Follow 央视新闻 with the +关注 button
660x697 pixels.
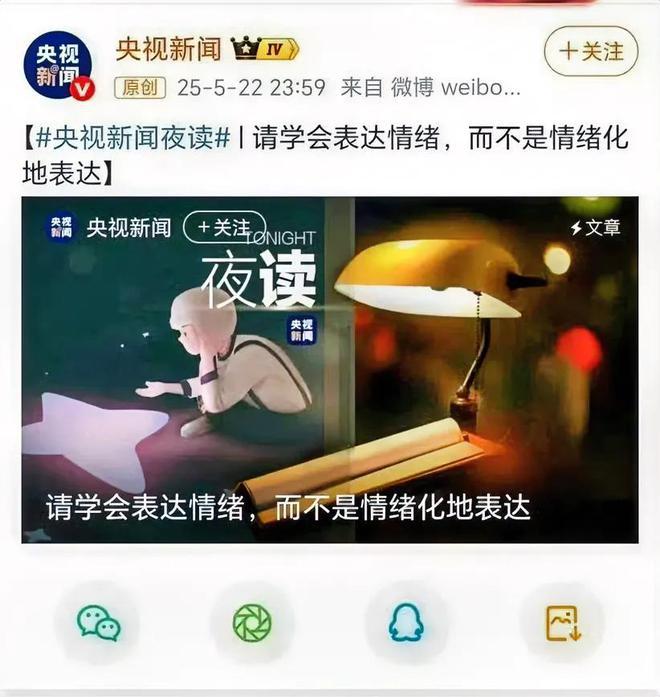pos(590,51)
